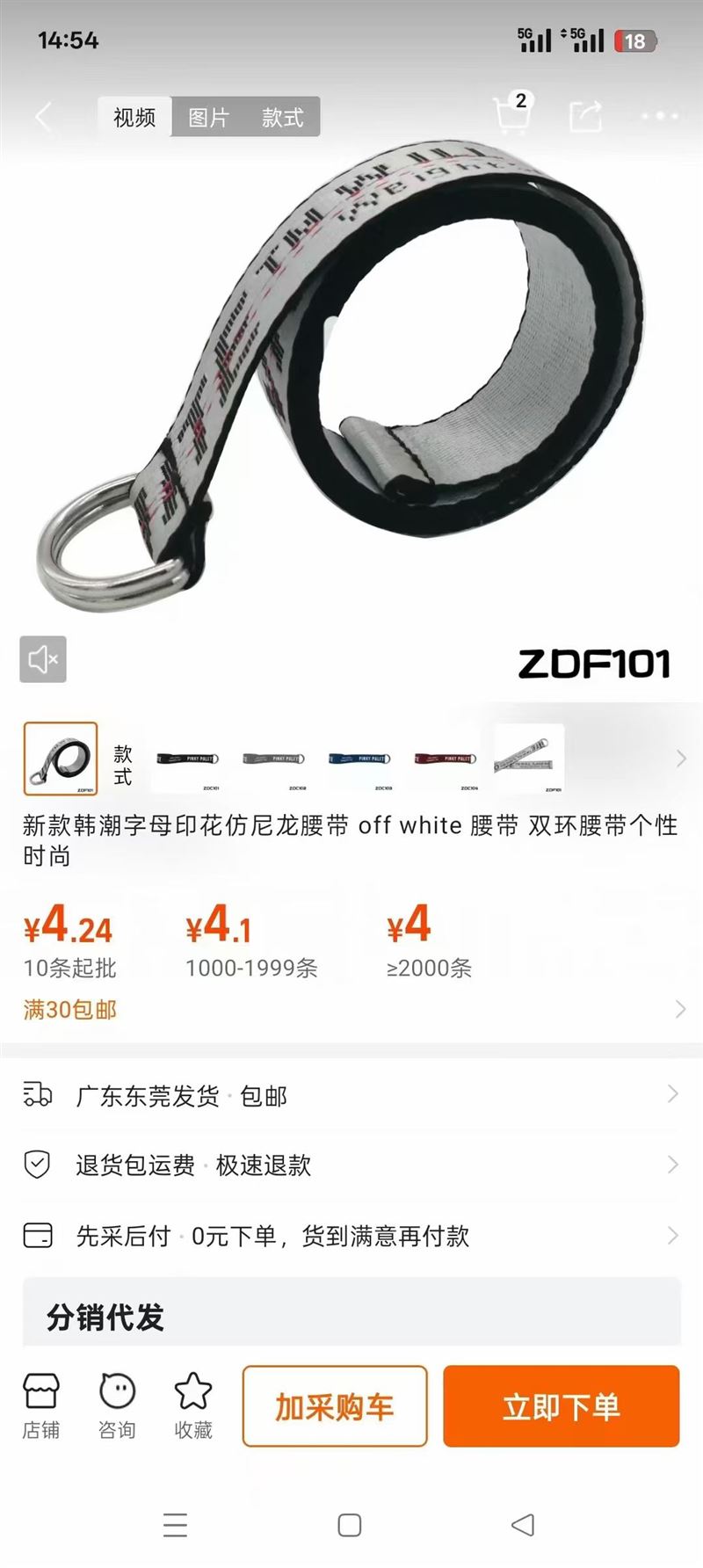This screenshot has height=1568, width=703.
Task: Tap 加采购车 to add to cart
Action: point(335,1406)
